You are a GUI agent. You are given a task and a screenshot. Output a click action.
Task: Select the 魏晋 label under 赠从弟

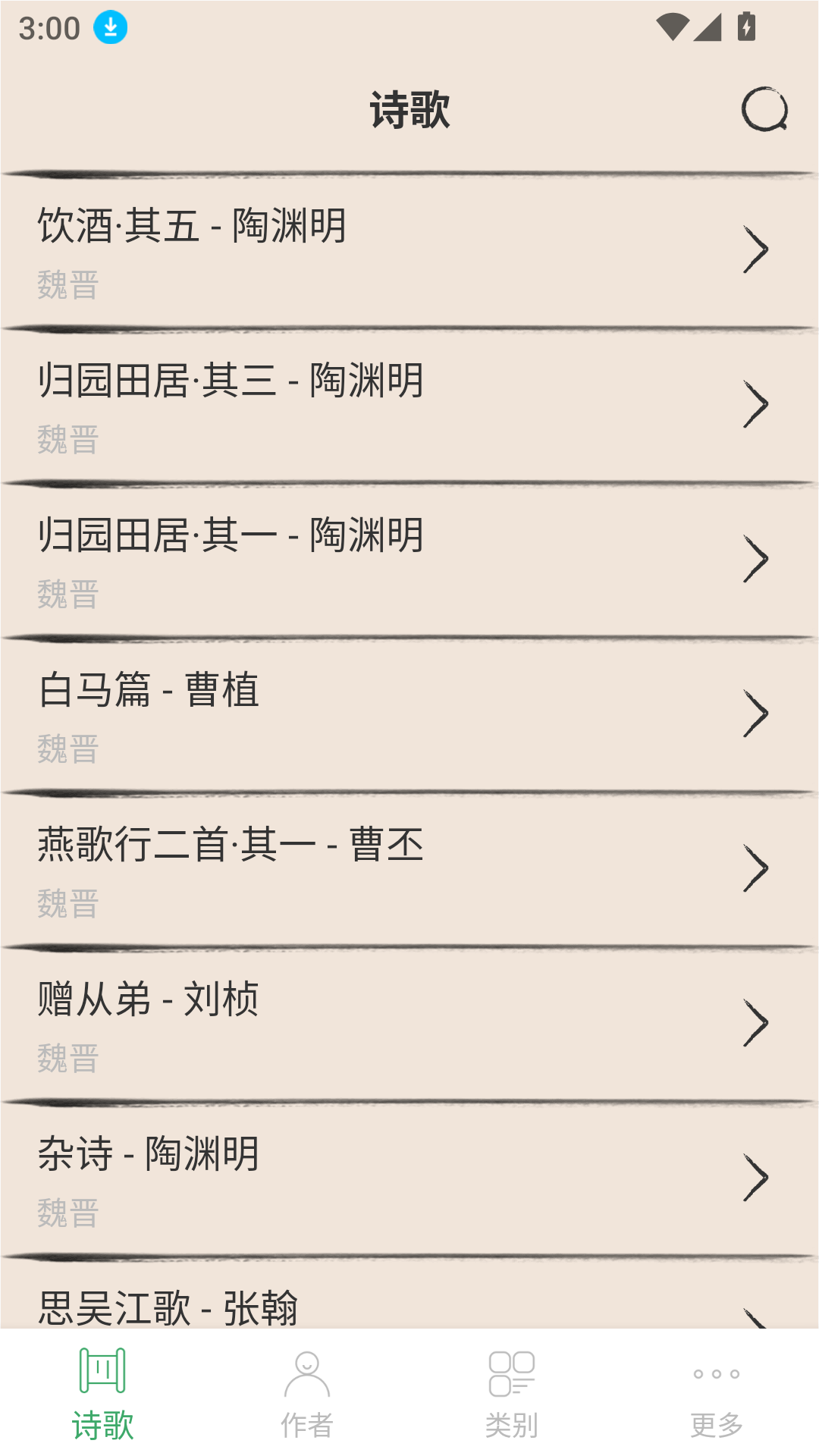(67, 1054)
